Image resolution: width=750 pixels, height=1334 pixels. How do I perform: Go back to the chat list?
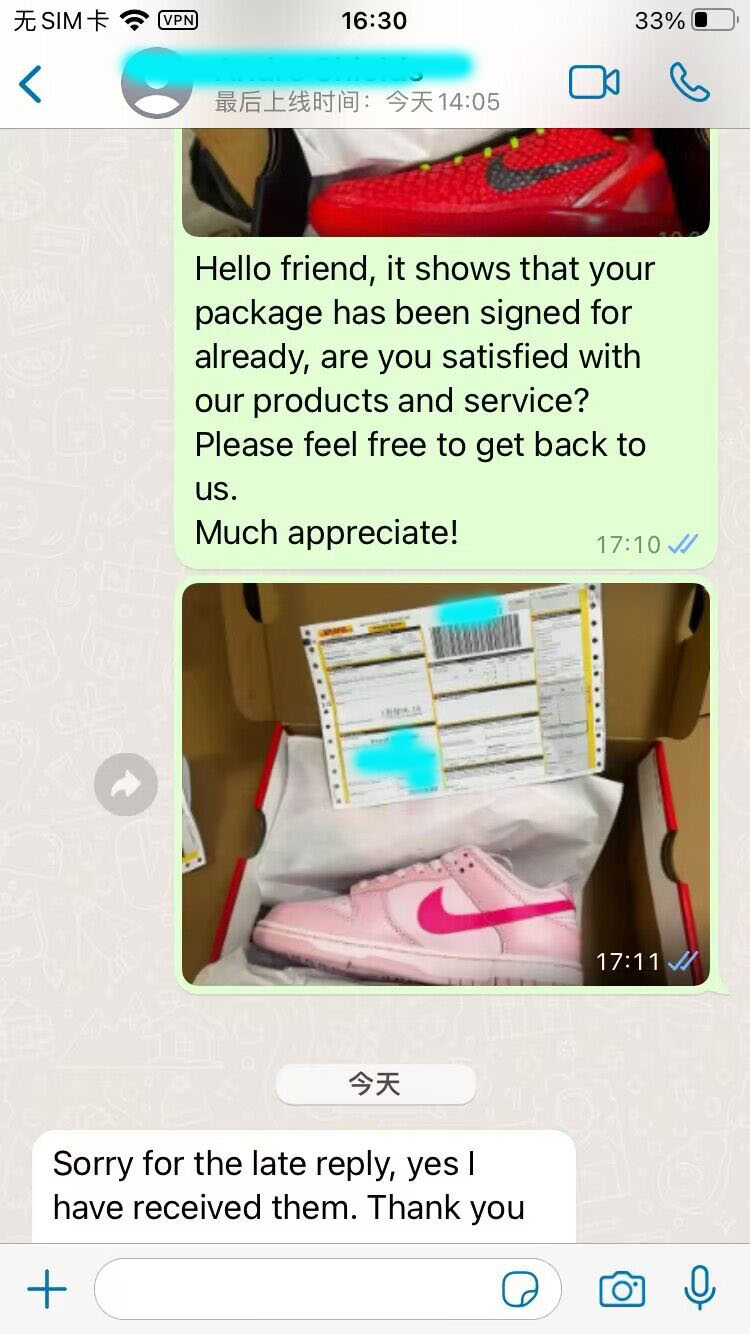(x=32, y=84)
